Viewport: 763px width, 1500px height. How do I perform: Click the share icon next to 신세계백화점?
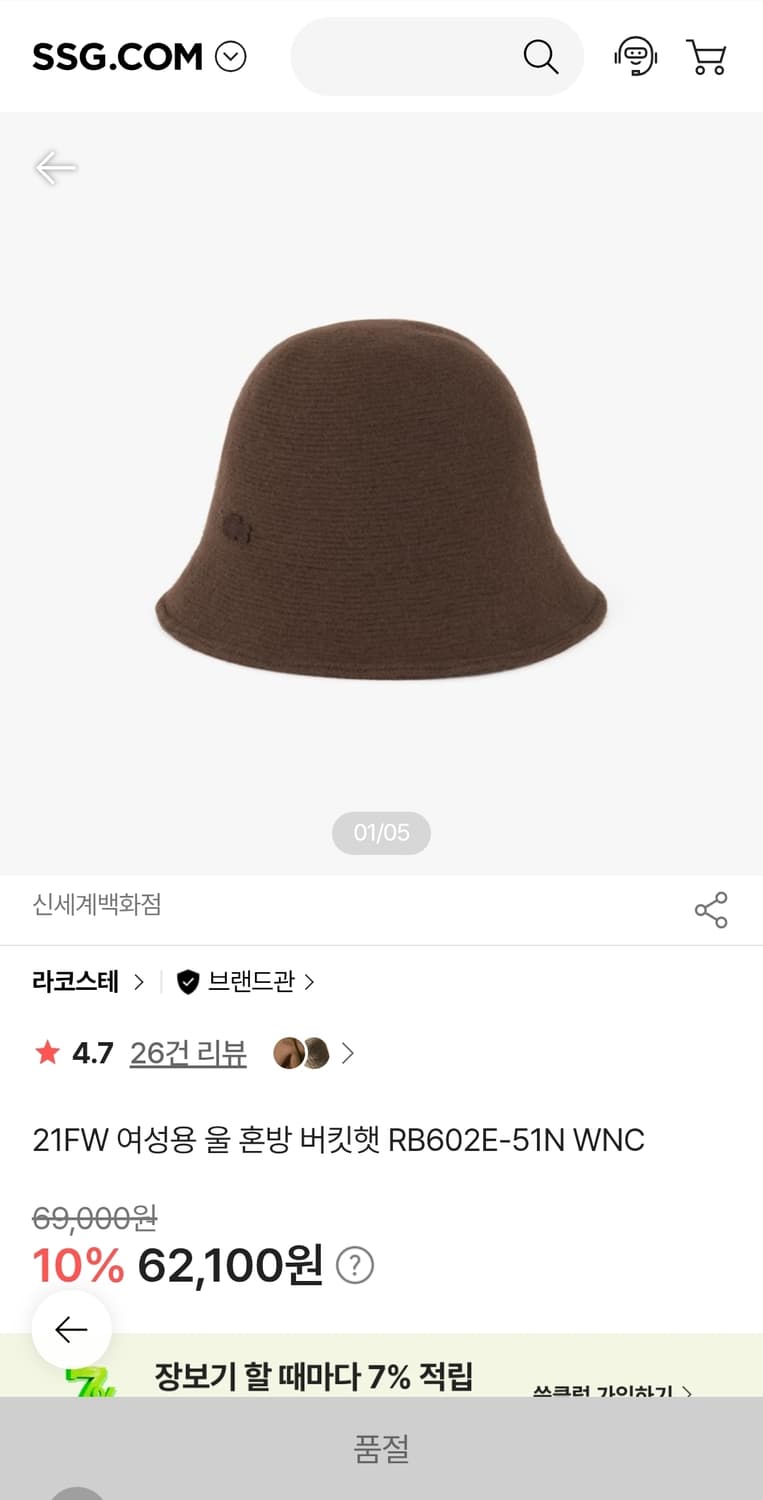click(711, 911)
